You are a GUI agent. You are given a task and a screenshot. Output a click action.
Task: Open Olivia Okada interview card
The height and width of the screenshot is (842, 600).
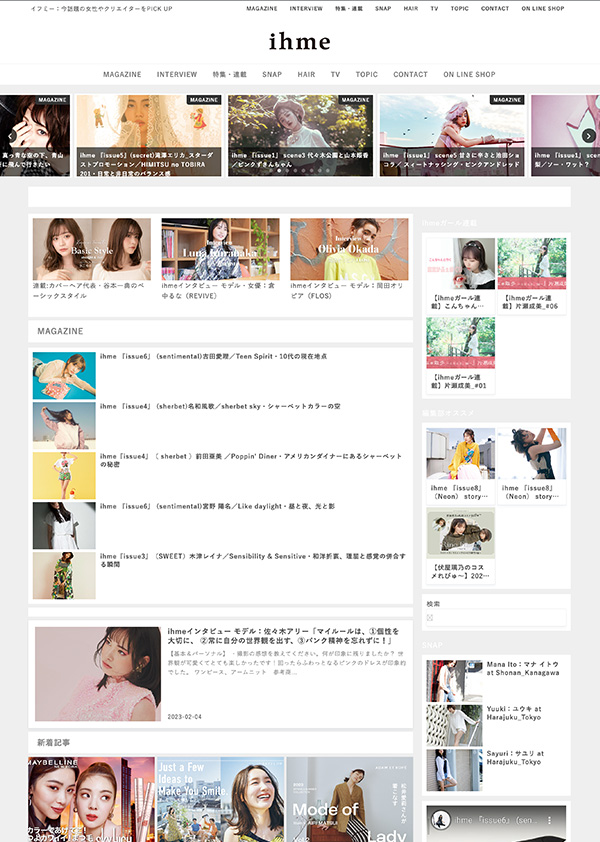(x=349, y=250)
